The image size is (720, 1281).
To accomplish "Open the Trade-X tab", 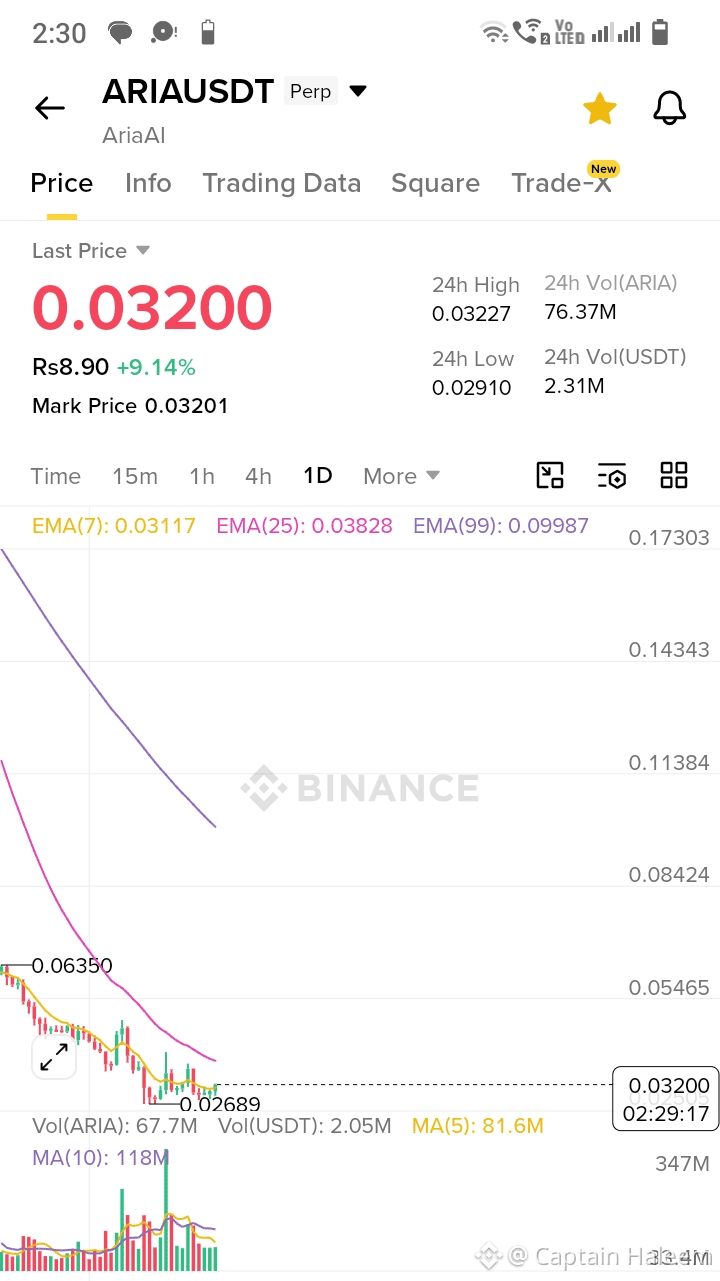I will coord(561,183).
